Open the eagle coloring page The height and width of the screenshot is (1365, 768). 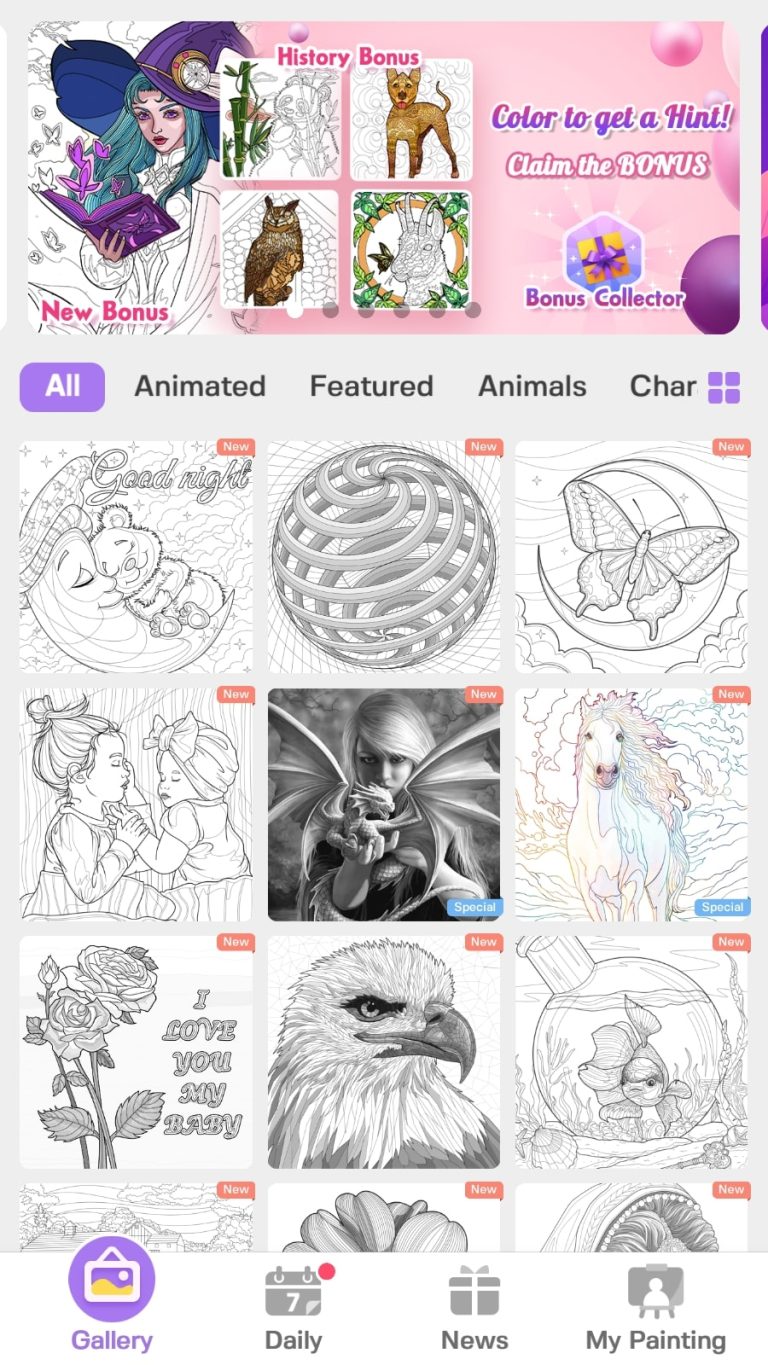pyautogui.click(x=384, y=1050)
